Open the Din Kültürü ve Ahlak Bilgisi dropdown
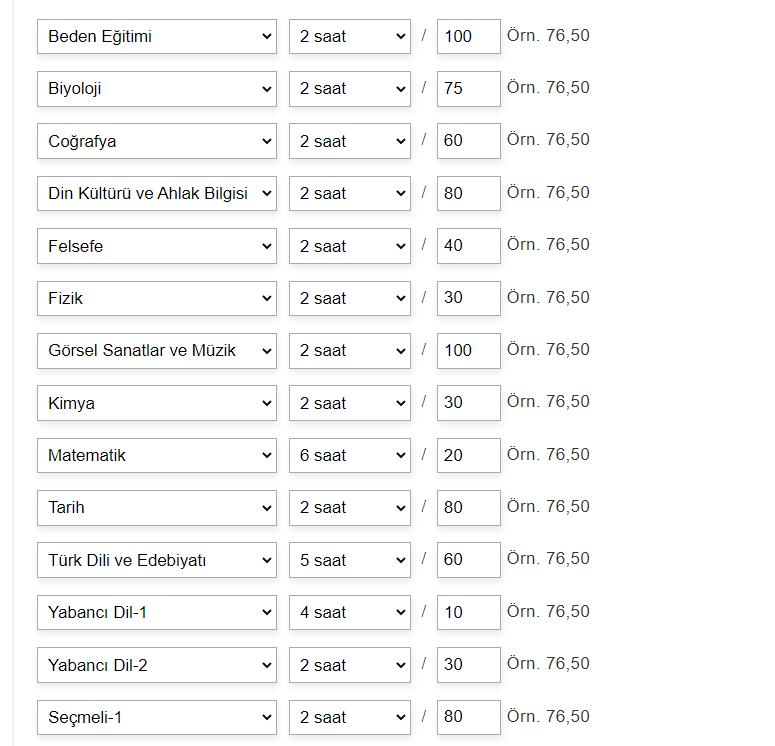Image resolution: width=775 pixels, height=746 pixels. tap(157, 193)
